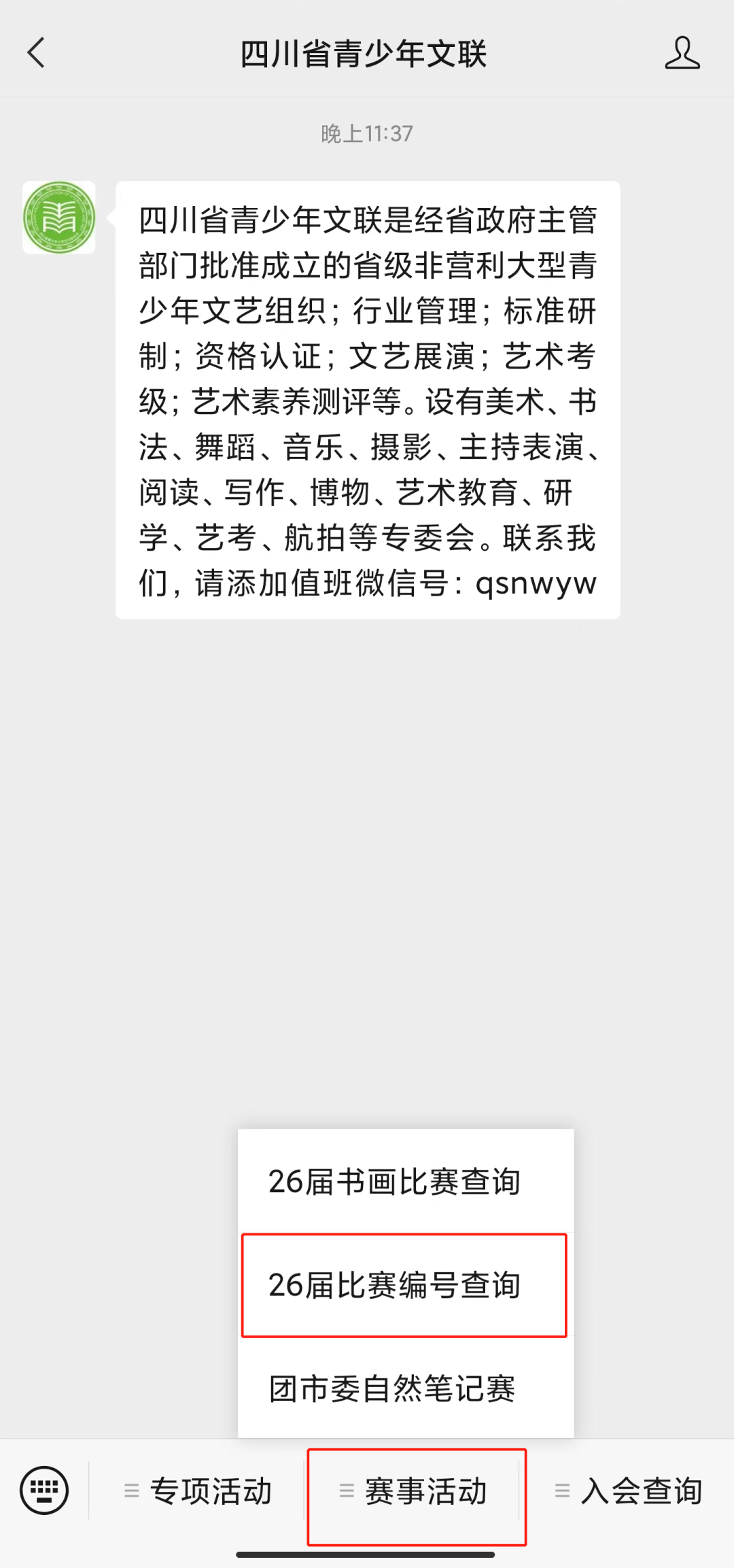734x1568 pixels.
Task: Open 团市委自然笔记赛
Action: click(406, 1388)
